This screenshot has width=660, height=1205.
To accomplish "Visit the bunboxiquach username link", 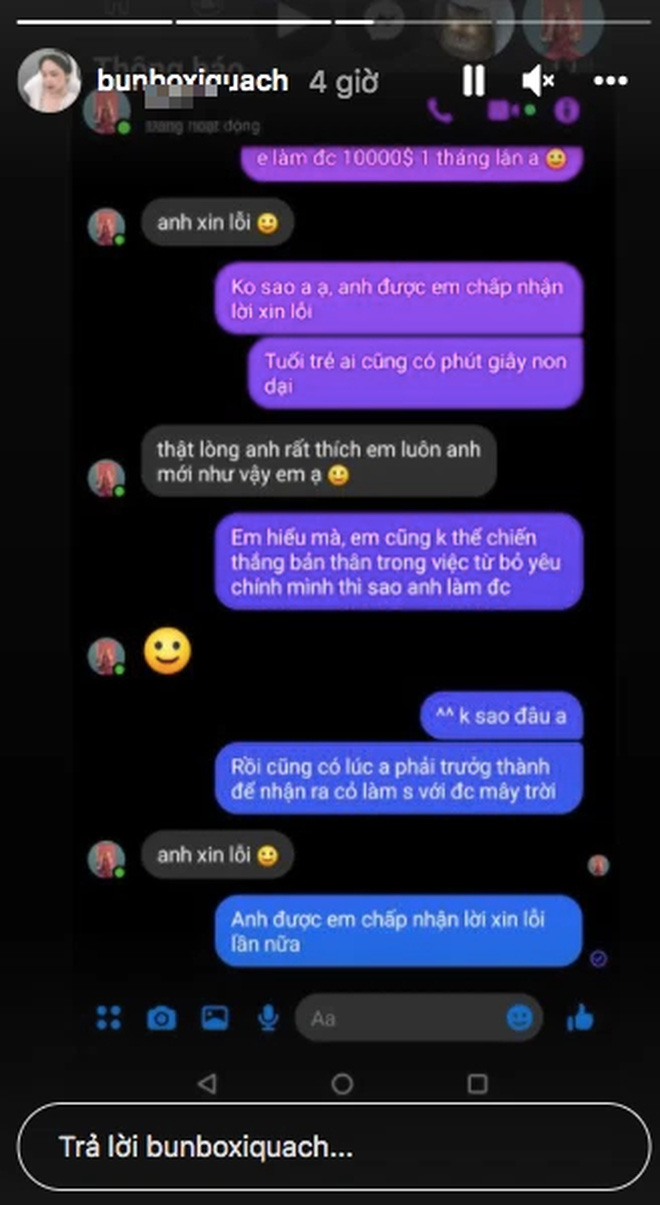I will coord(191,81).
